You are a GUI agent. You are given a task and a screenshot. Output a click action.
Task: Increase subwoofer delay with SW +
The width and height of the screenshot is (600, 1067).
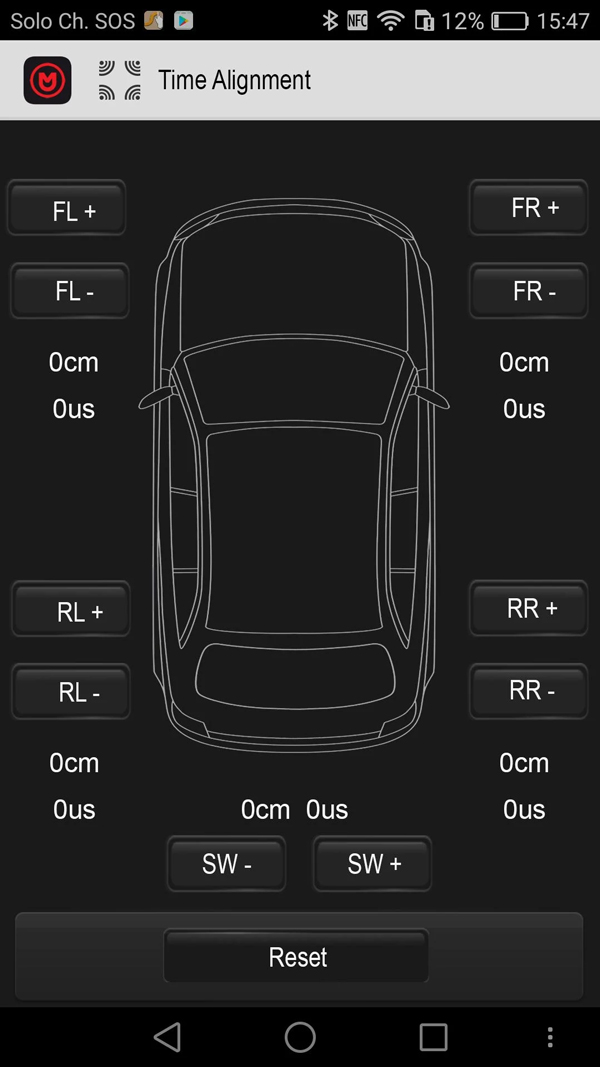[x=372, y=864]
